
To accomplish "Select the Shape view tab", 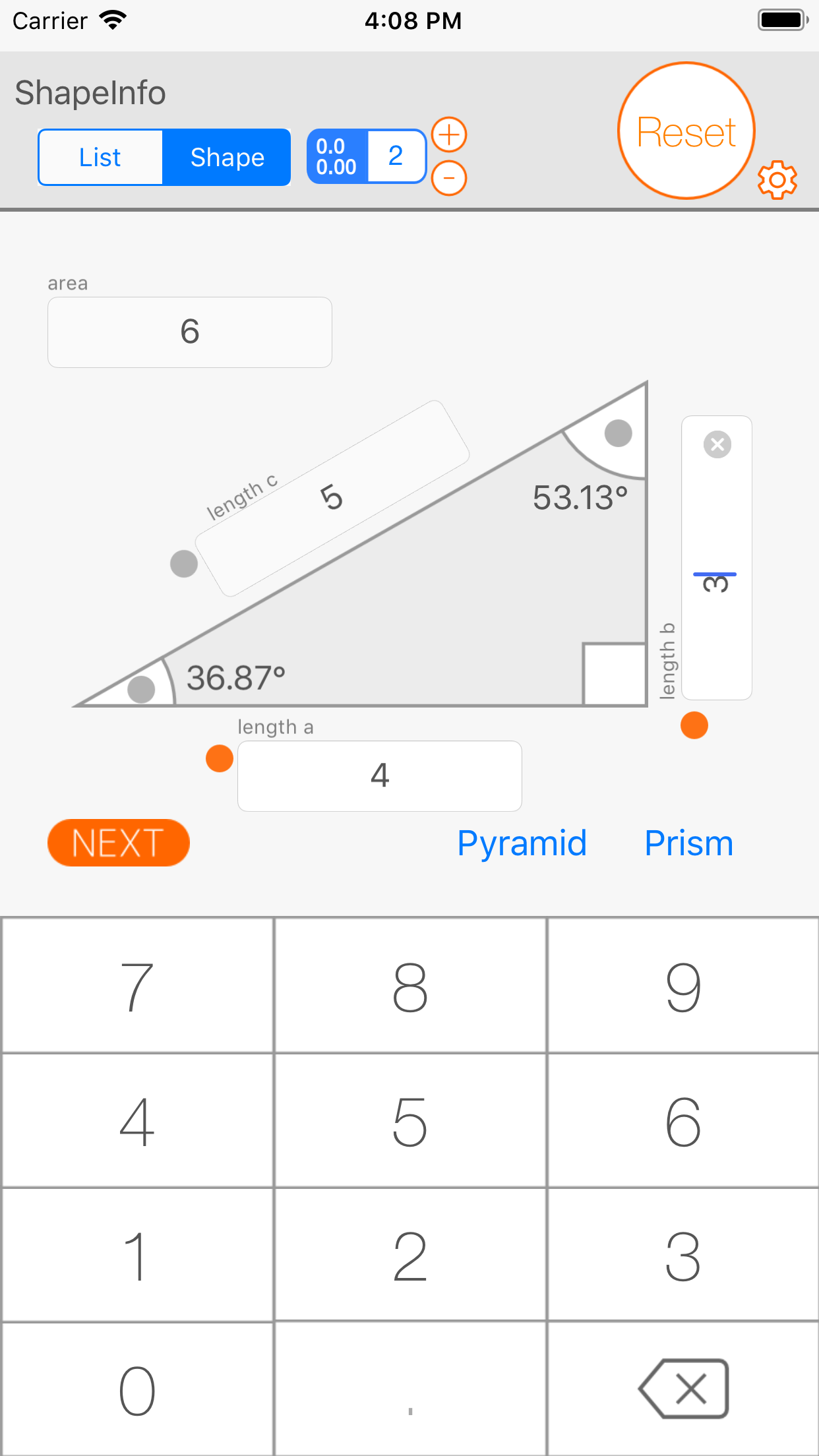I will click(x=226, y=157).
